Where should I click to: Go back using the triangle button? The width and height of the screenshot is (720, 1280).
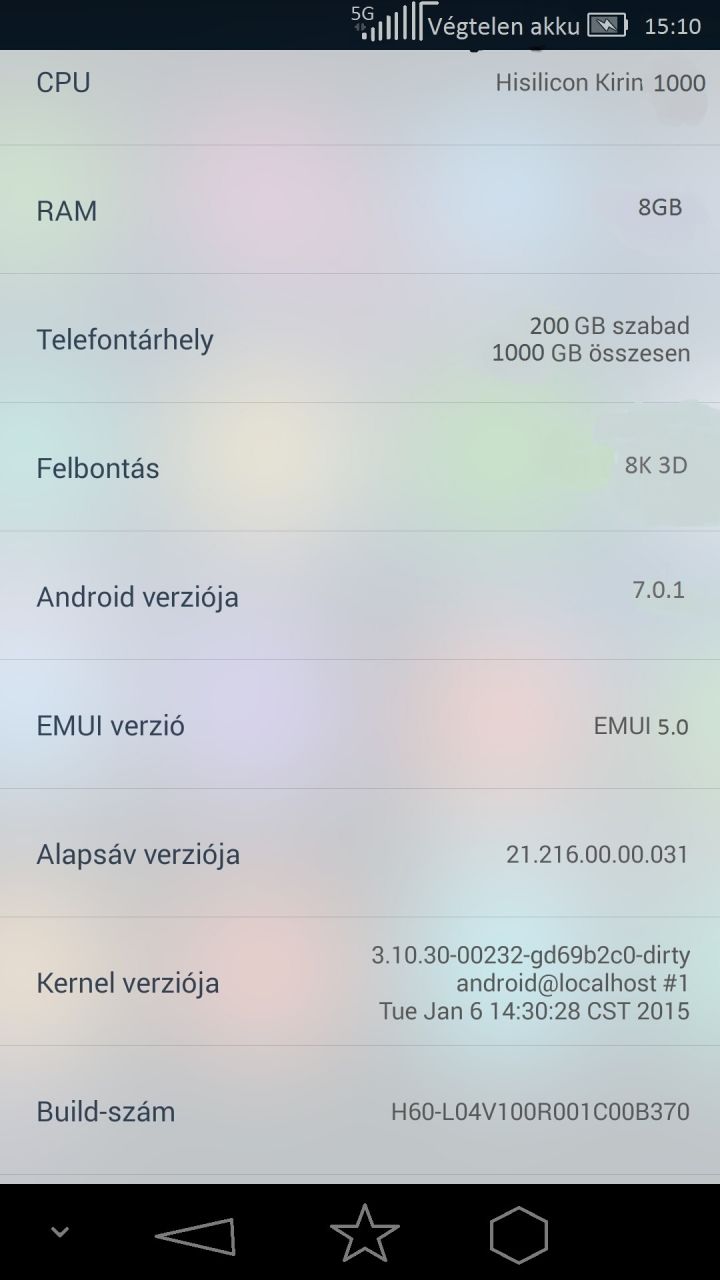[x=197, y=1236]
